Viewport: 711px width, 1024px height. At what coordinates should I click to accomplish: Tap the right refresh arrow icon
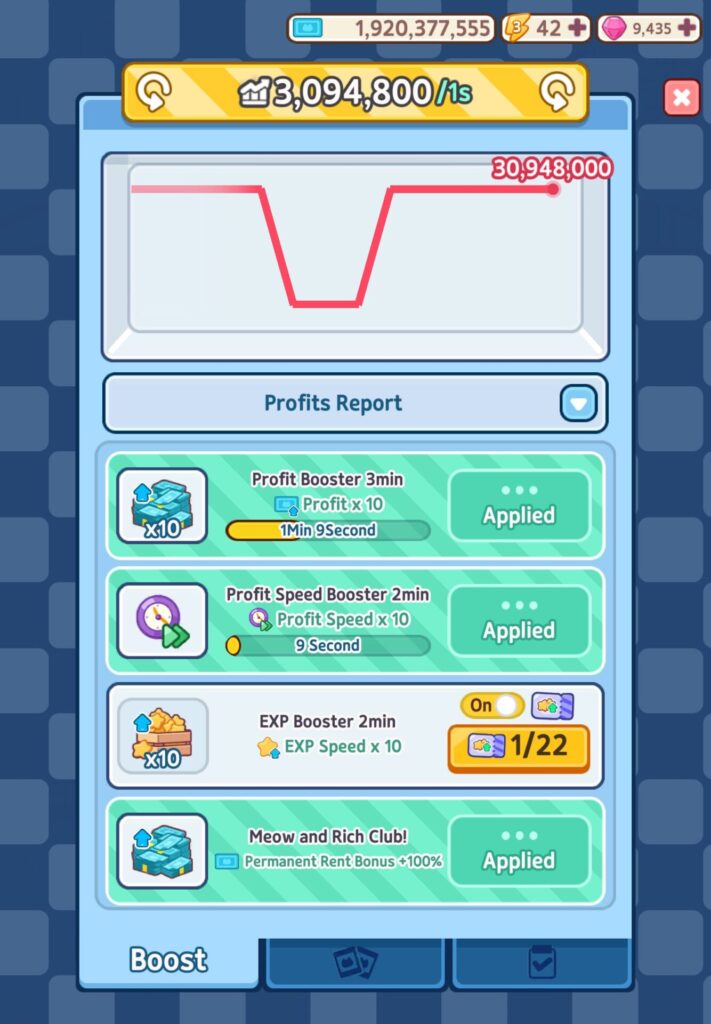click(x=556, y=92)
